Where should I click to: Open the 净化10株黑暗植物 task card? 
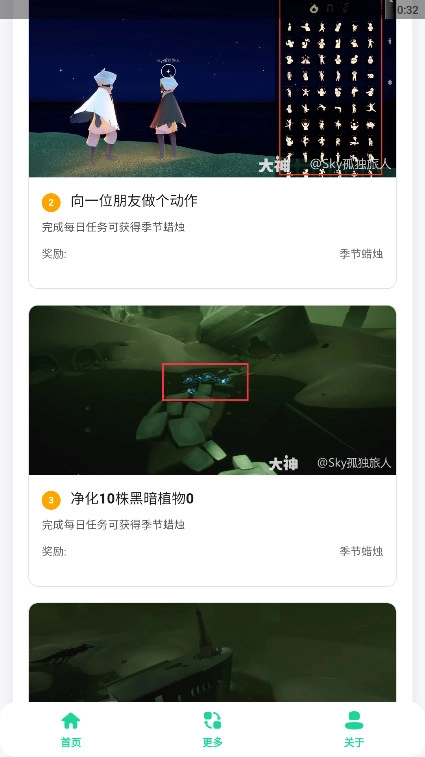point(212,446)
